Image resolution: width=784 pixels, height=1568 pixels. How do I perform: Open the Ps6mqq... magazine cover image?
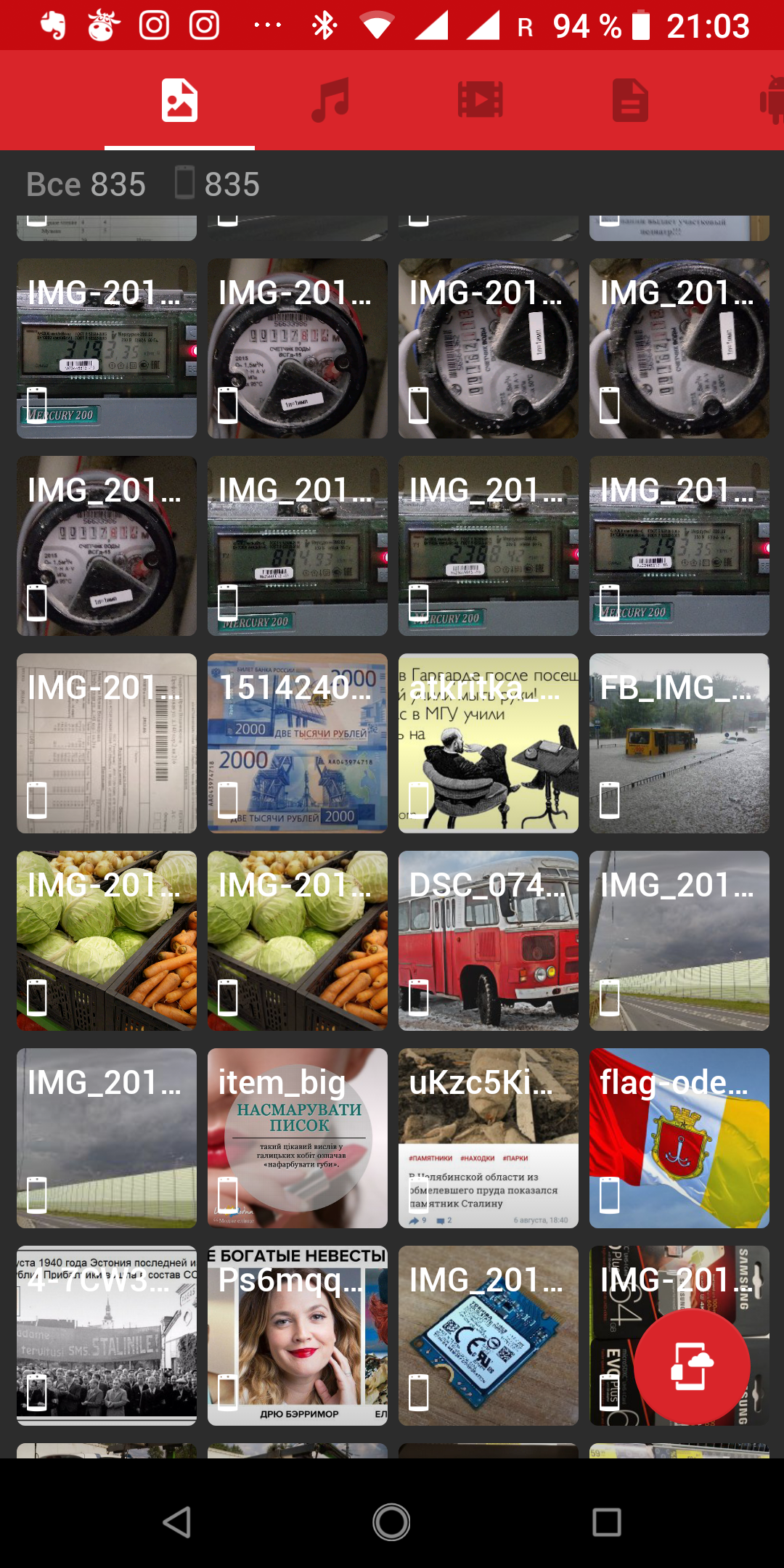(x=298, y=1336)
